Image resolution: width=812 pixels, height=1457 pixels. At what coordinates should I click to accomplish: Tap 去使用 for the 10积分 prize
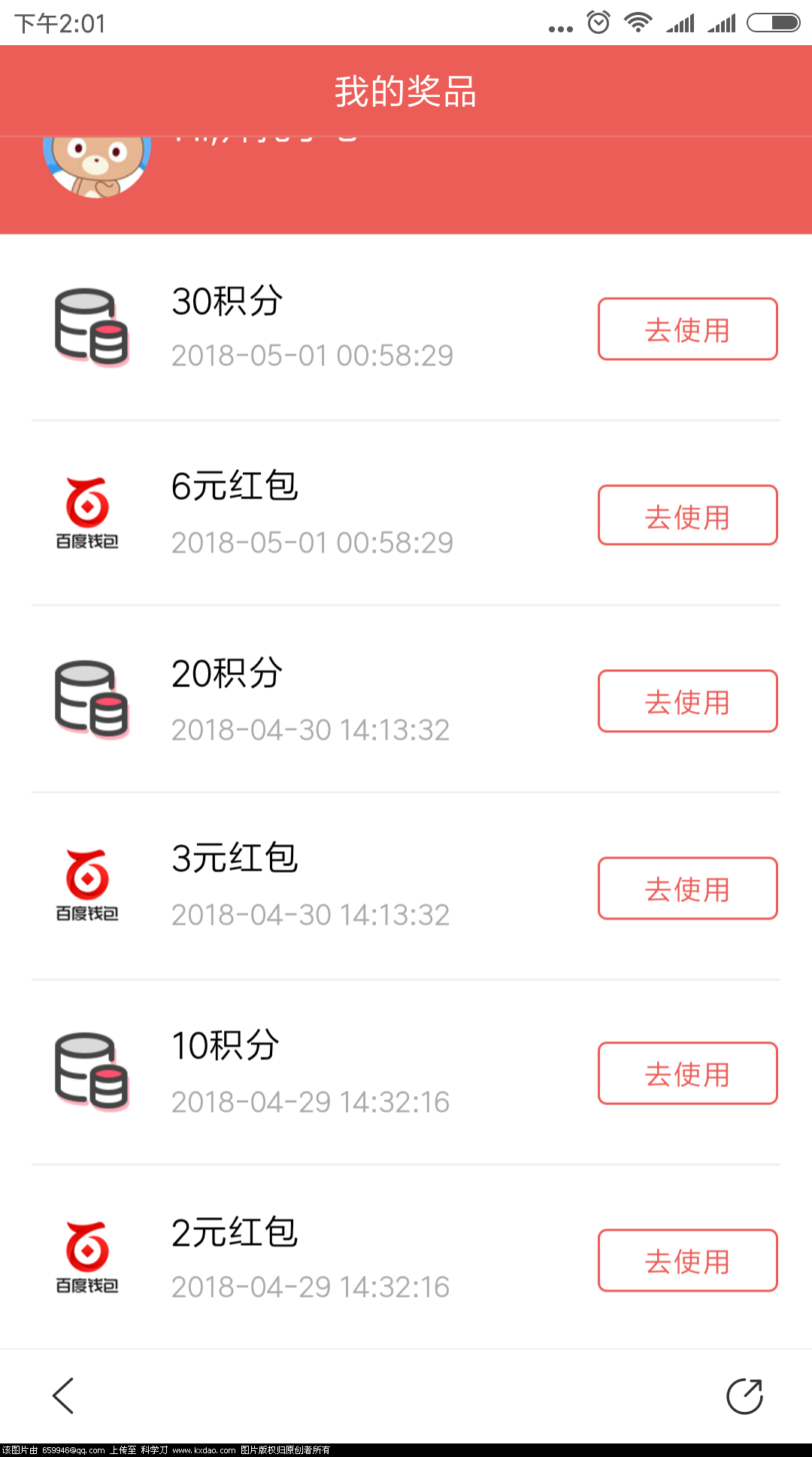(x=686, y=1074)
